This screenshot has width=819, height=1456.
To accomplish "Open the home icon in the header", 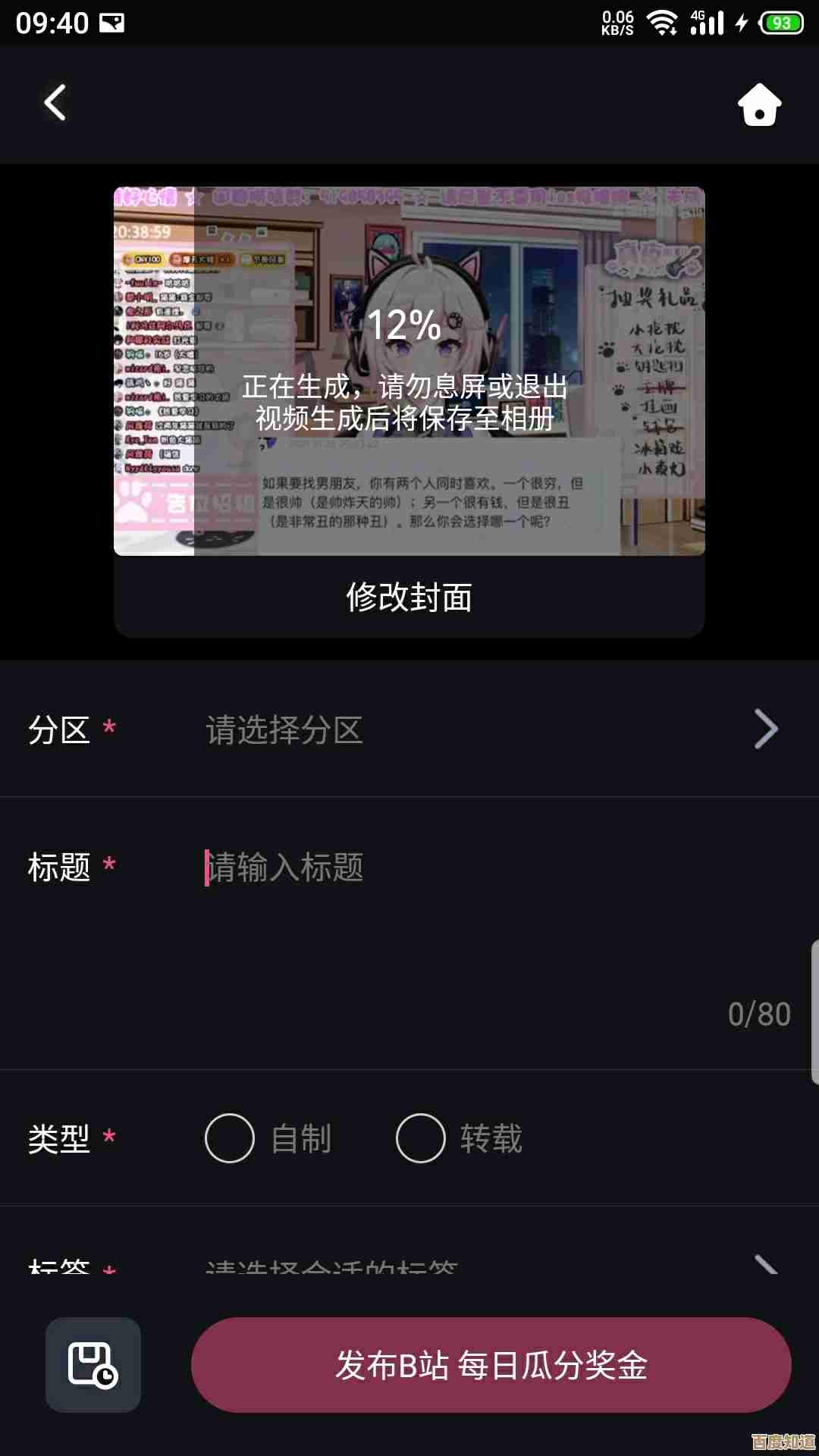I will (x=759, y=105).
